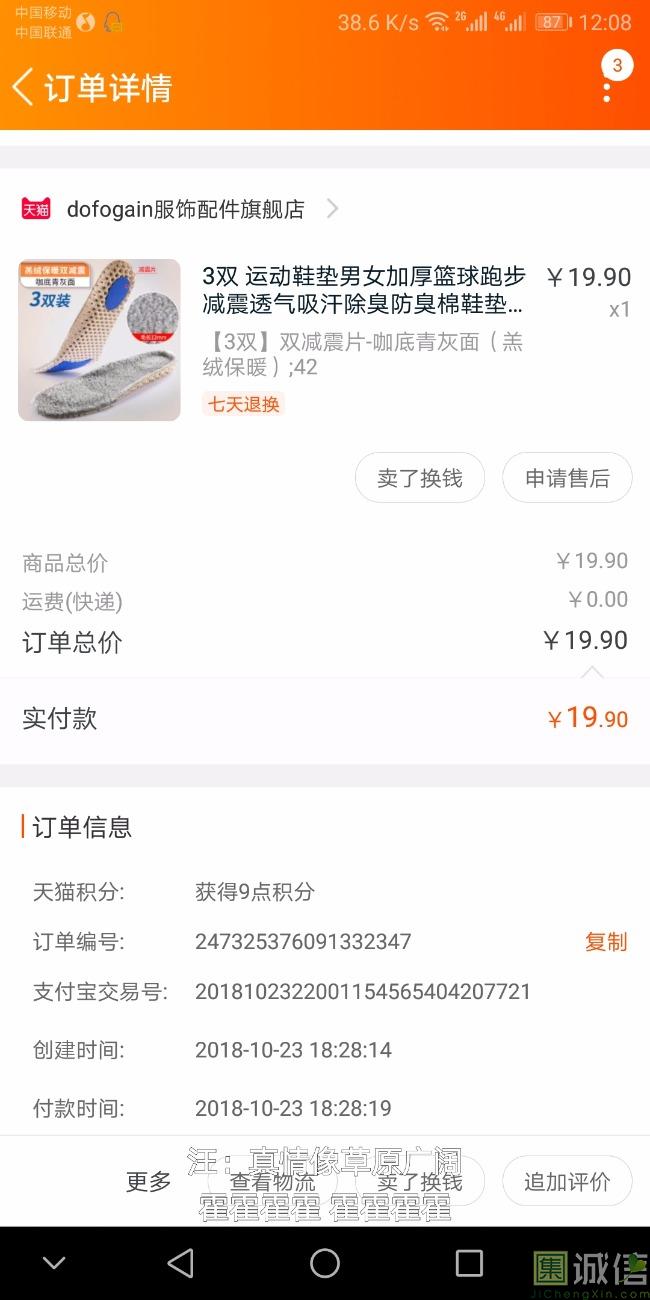
Task: Show 更多 order options
Action: 148,1181
